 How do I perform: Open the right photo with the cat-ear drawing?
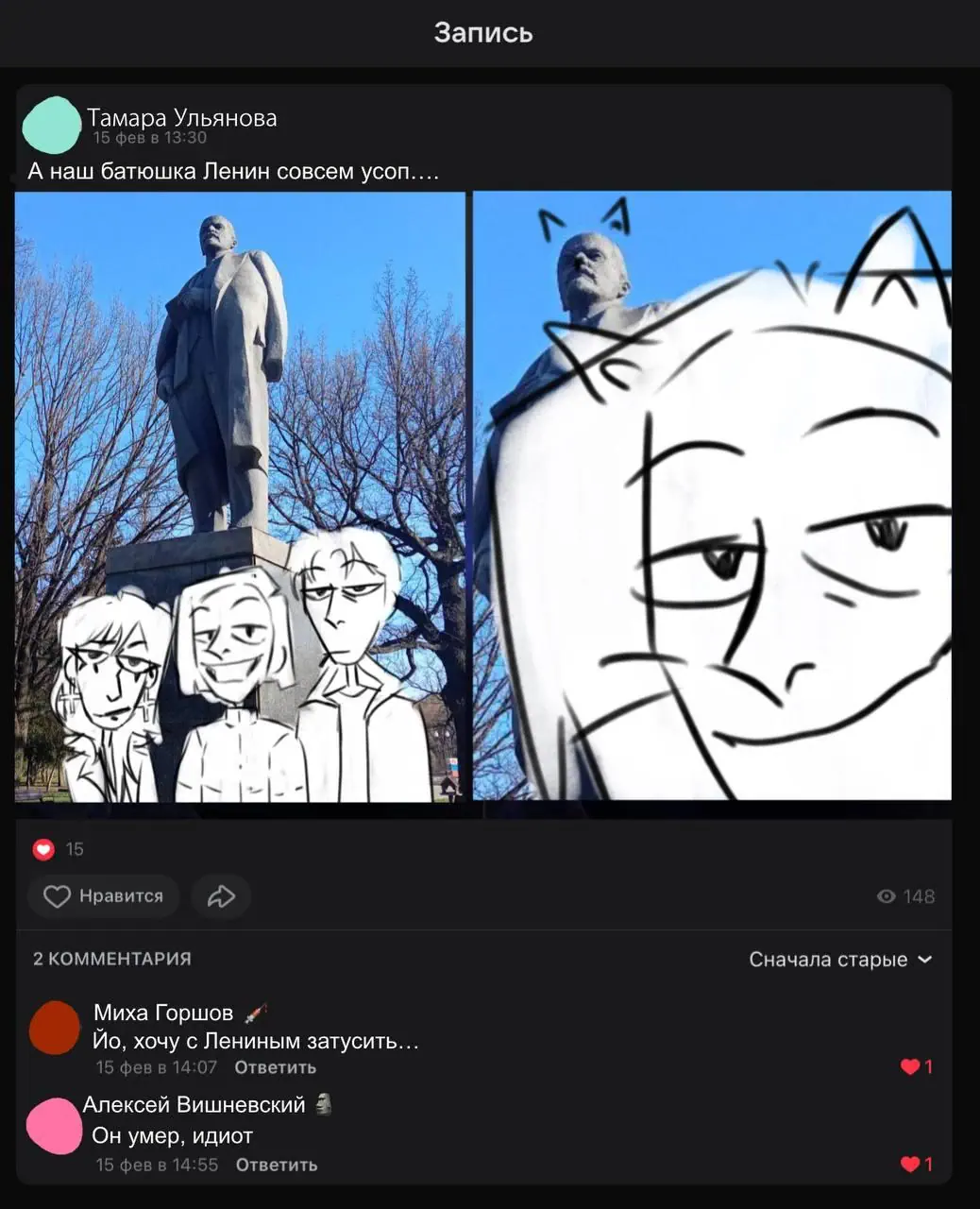coord(712,497)
